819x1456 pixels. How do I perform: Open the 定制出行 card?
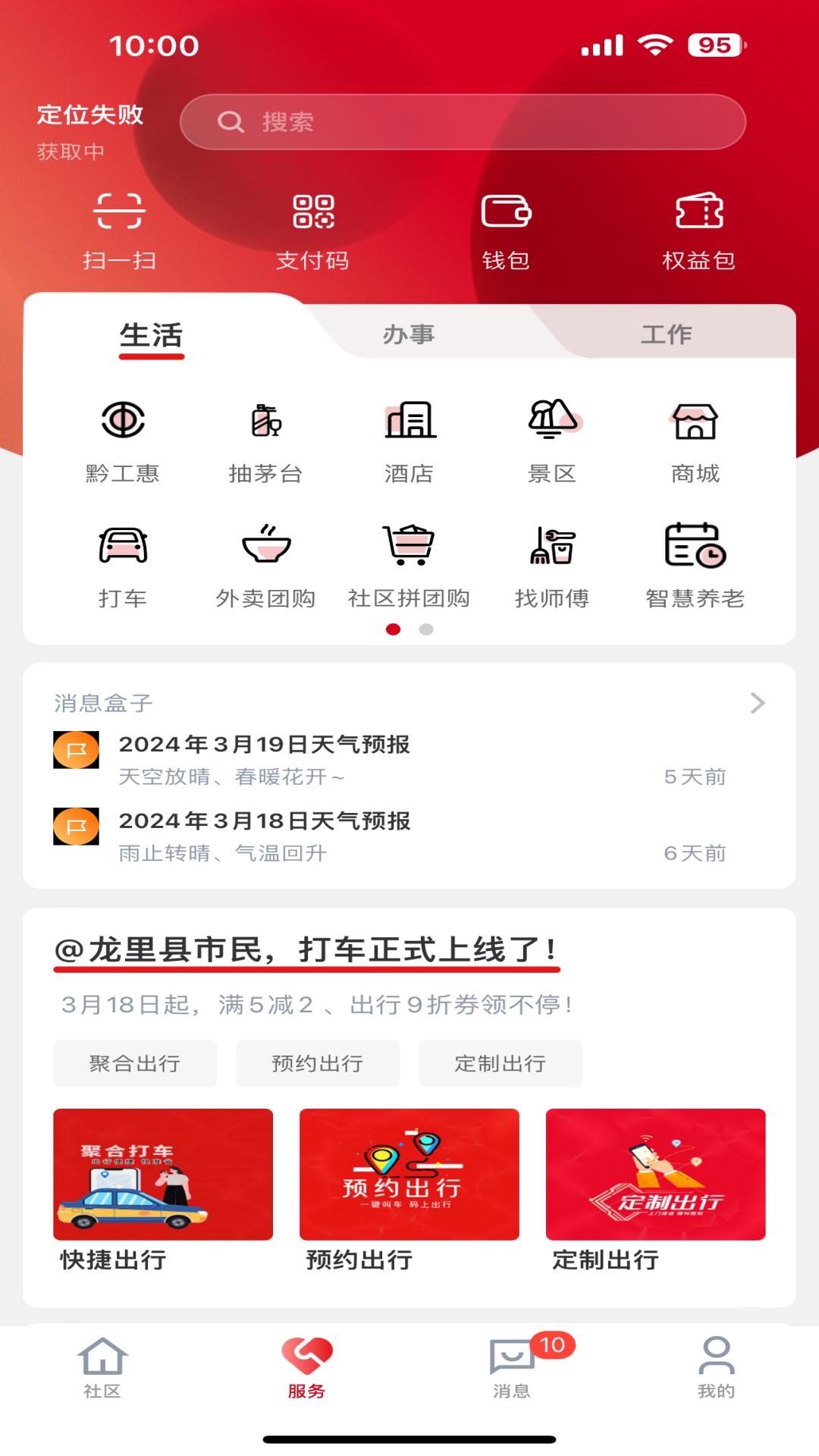[655, 1188]
